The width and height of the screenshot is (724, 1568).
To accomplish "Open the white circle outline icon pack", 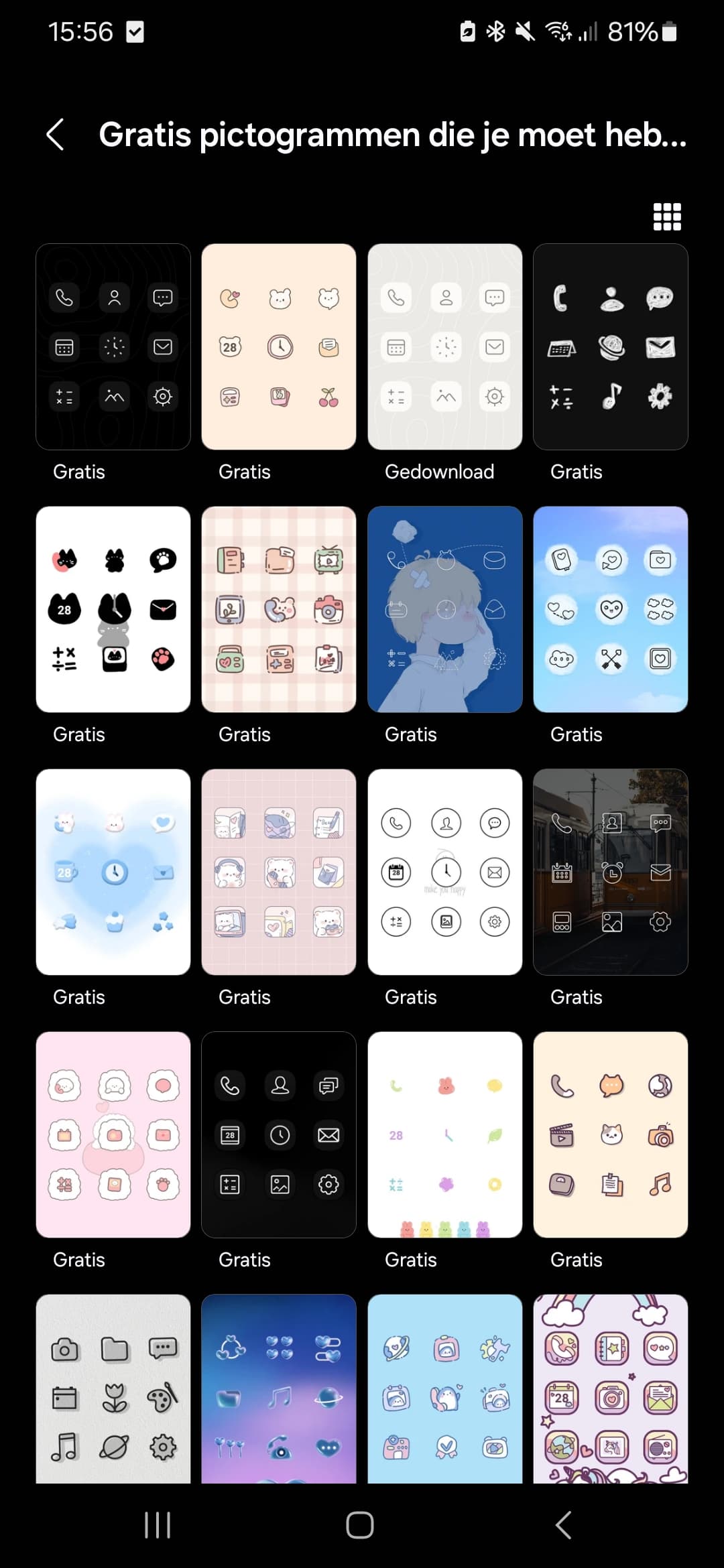I will coord(444,872).
